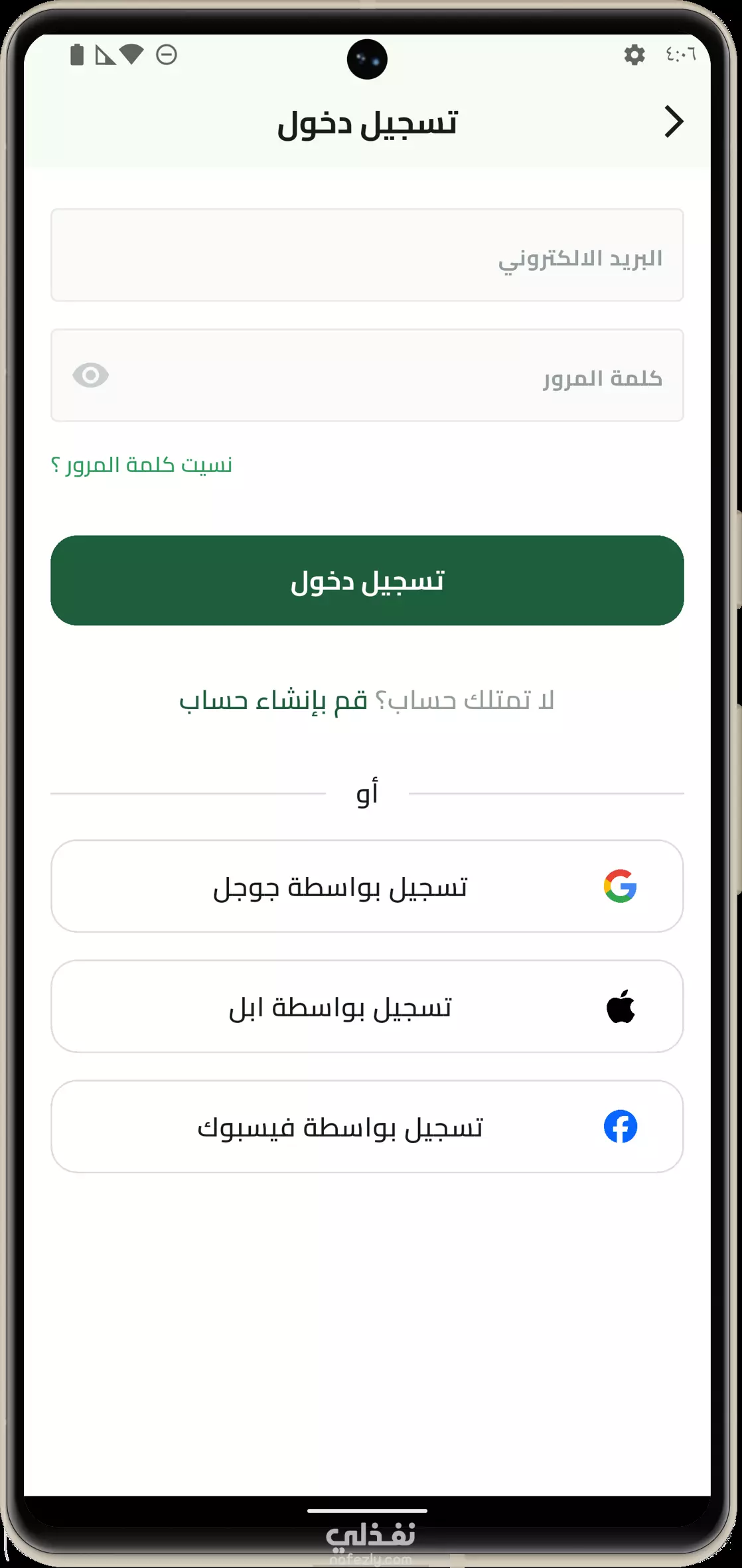This screenshot has width=742, height=1568.
Task: Show password with the eye icon
Action: tap(91, 375)
